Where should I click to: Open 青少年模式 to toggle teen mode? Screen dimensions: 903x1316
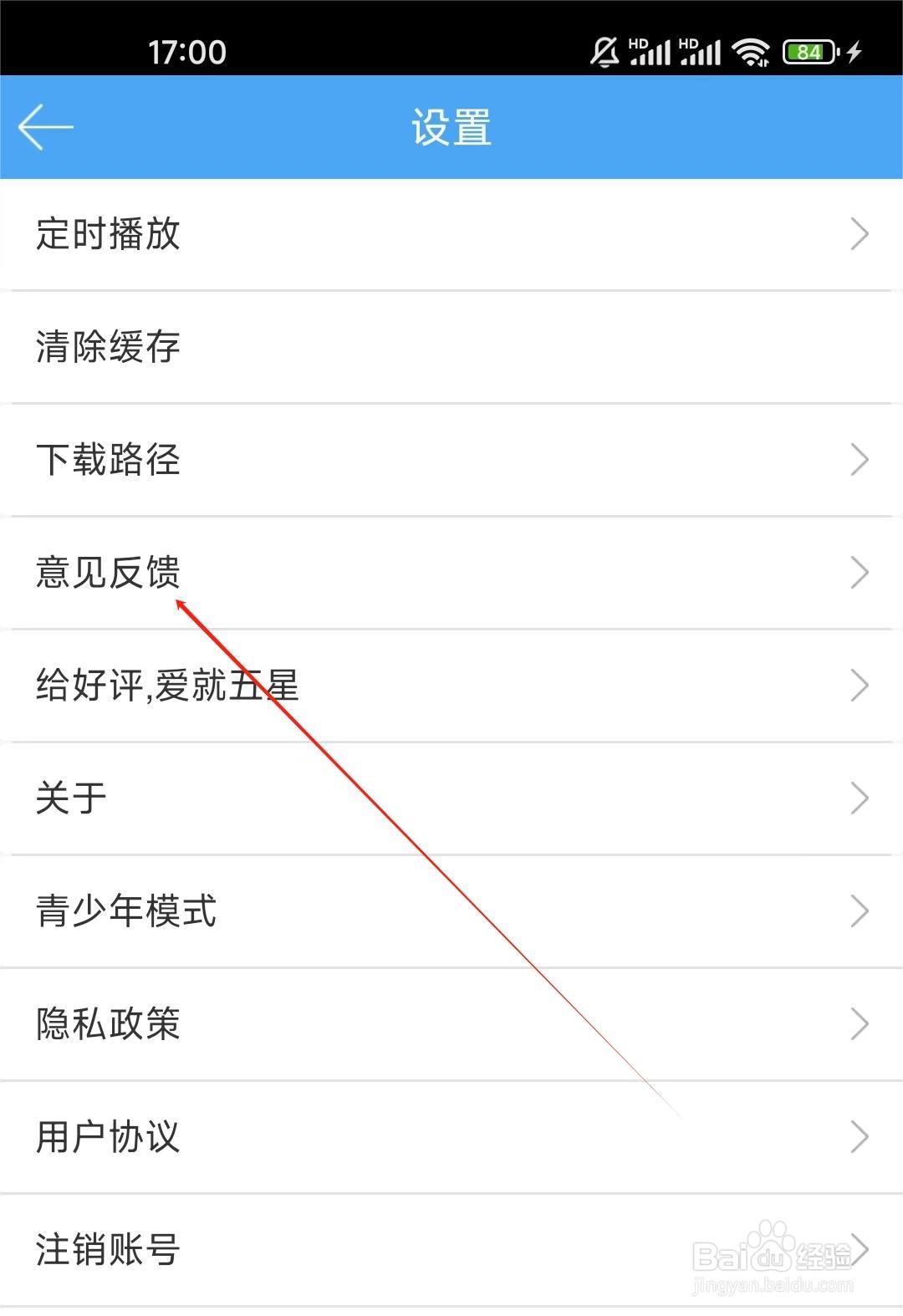[125, 913]
